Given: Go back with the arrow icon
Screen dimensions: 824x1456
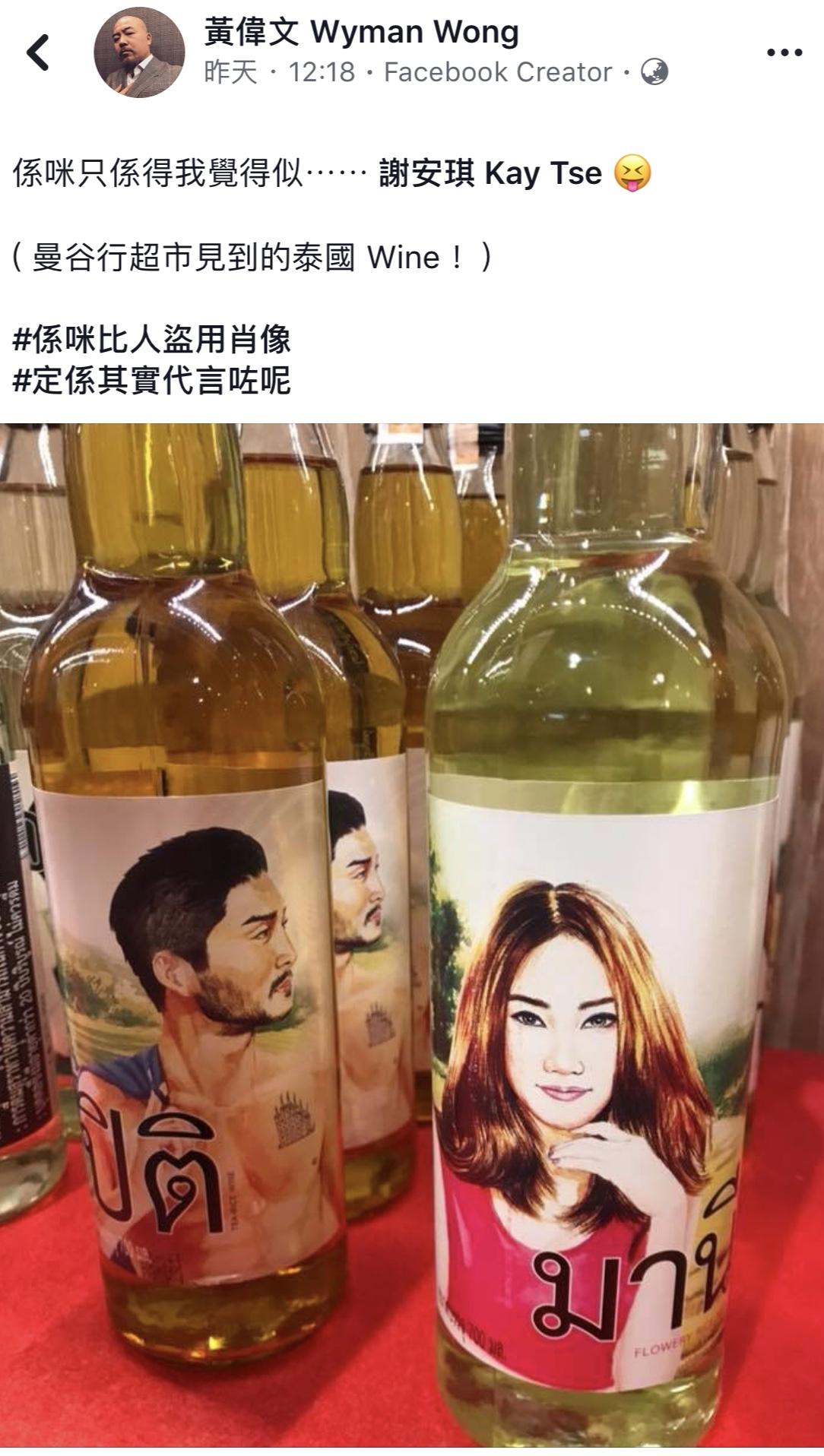Looking at the screenshot, I should tap(37, 52).
